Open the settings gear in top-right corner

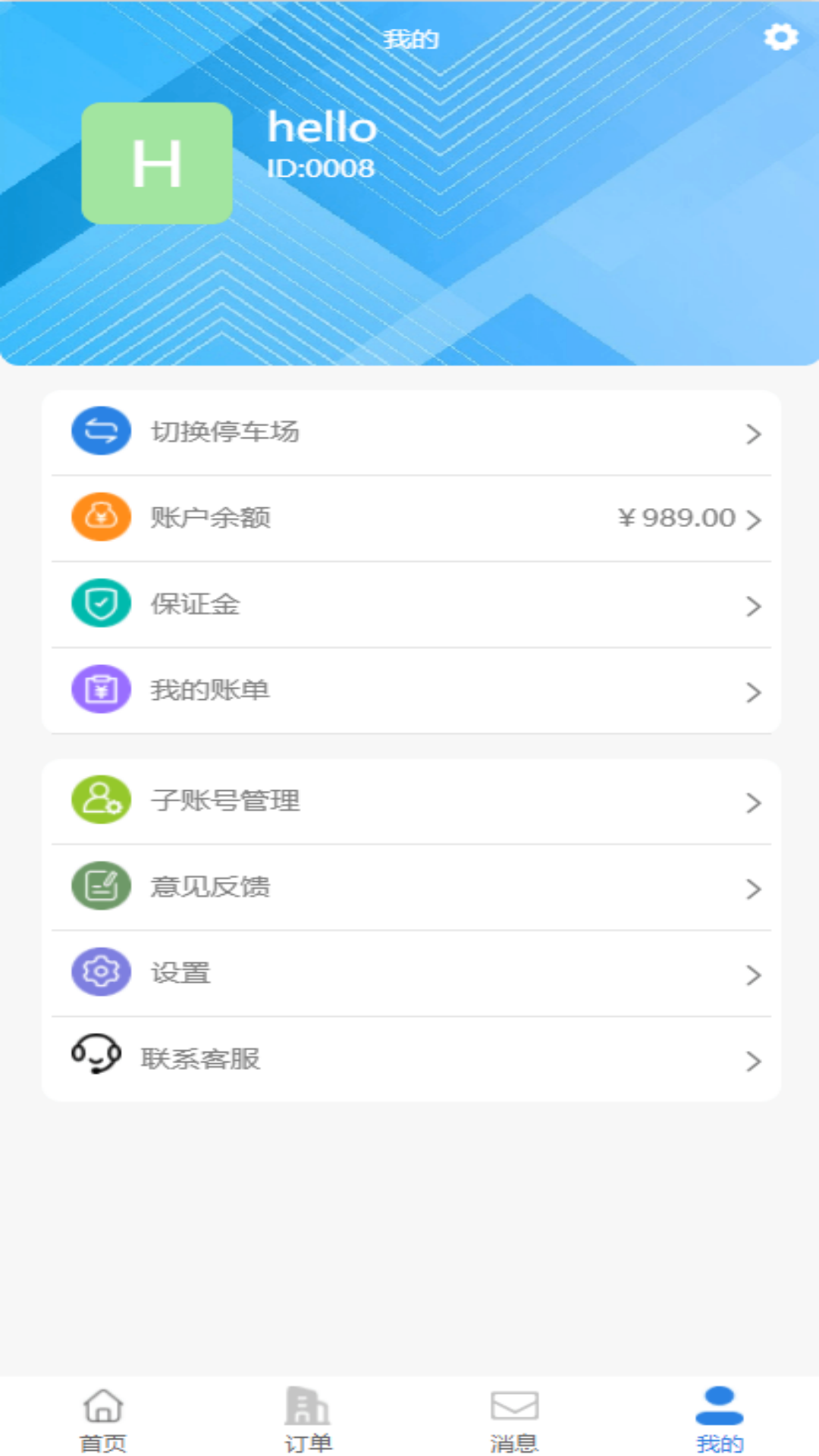(780, 36)
